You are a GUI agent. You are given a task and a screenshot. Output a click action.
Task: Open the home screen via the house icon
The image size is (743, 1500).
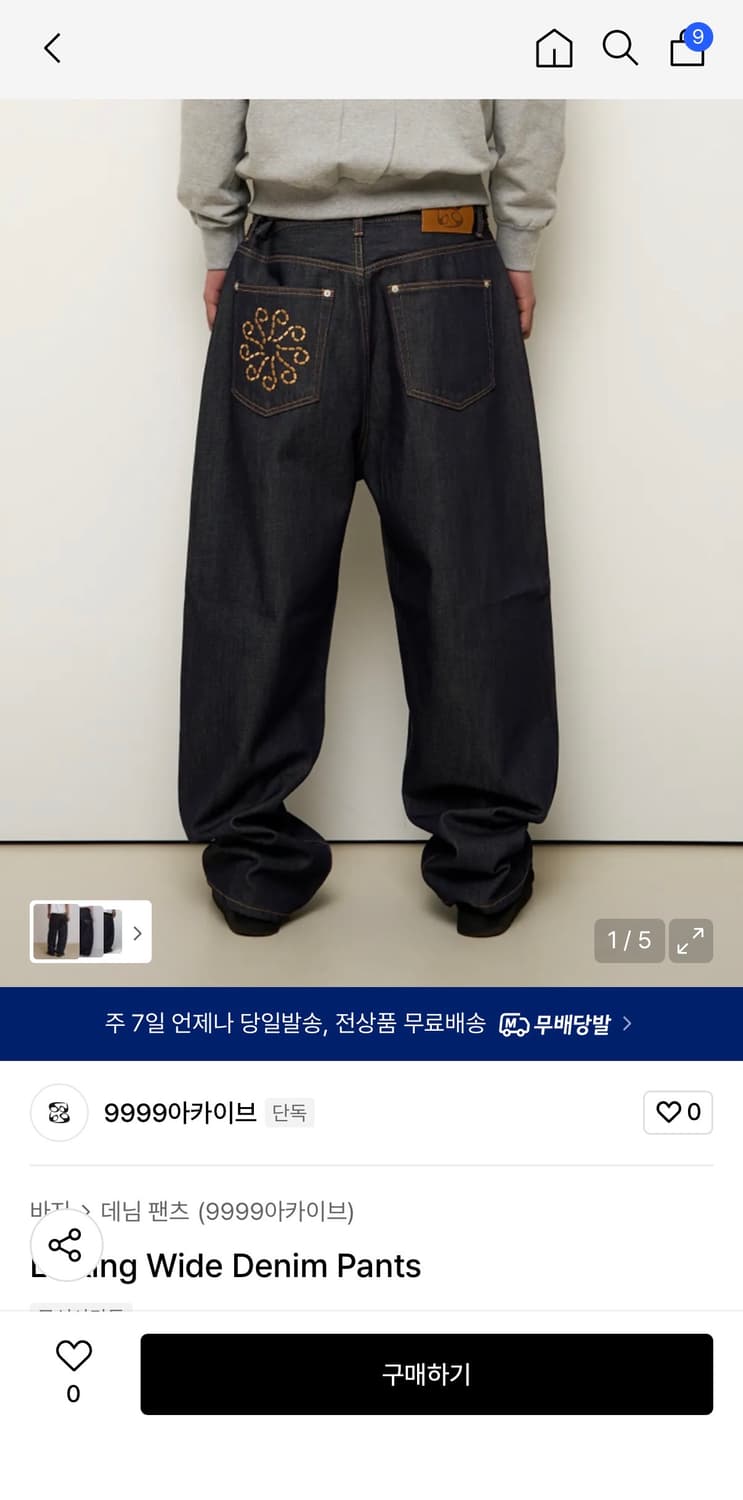pyautogui.click(x=554, y=48)
